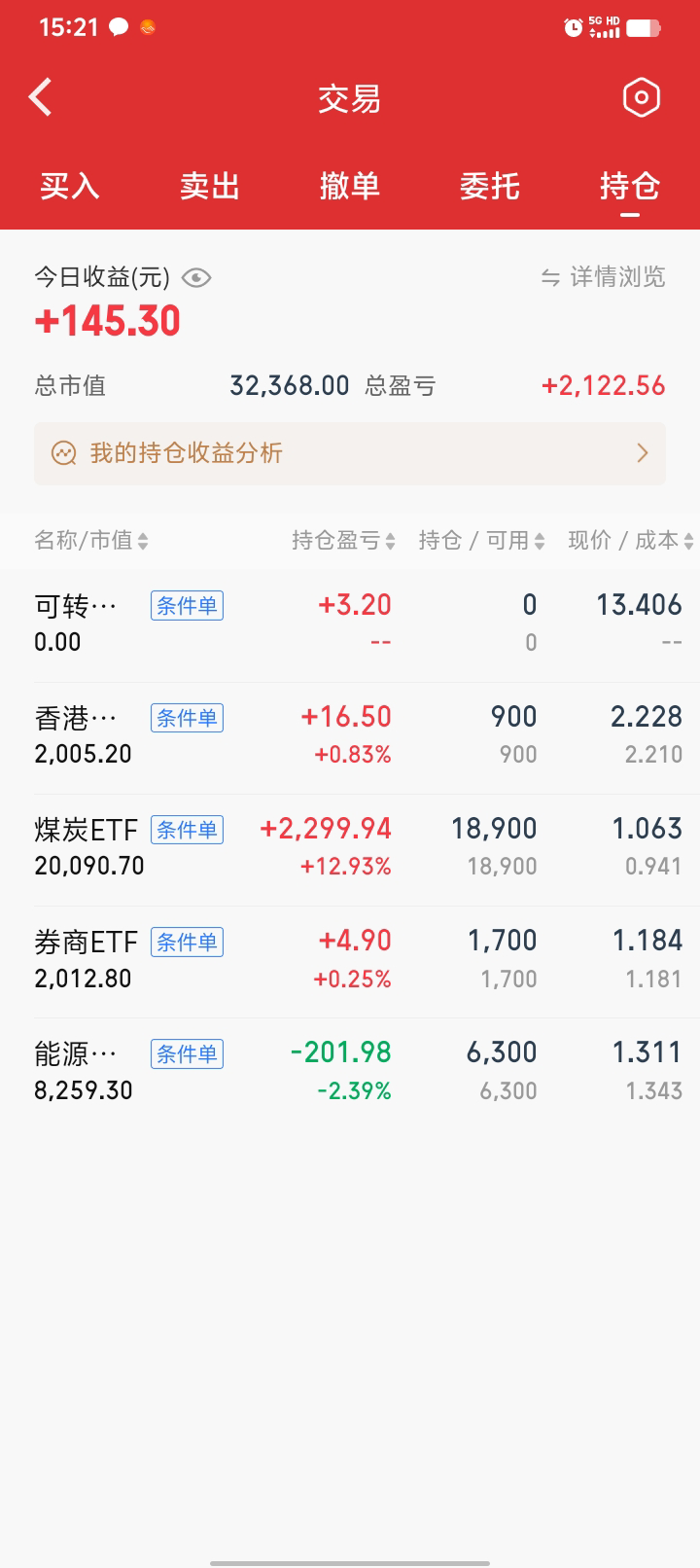The image size is (700, 1568).
Task: Sort holdings by 名称/市值
Action: (91, 541)
